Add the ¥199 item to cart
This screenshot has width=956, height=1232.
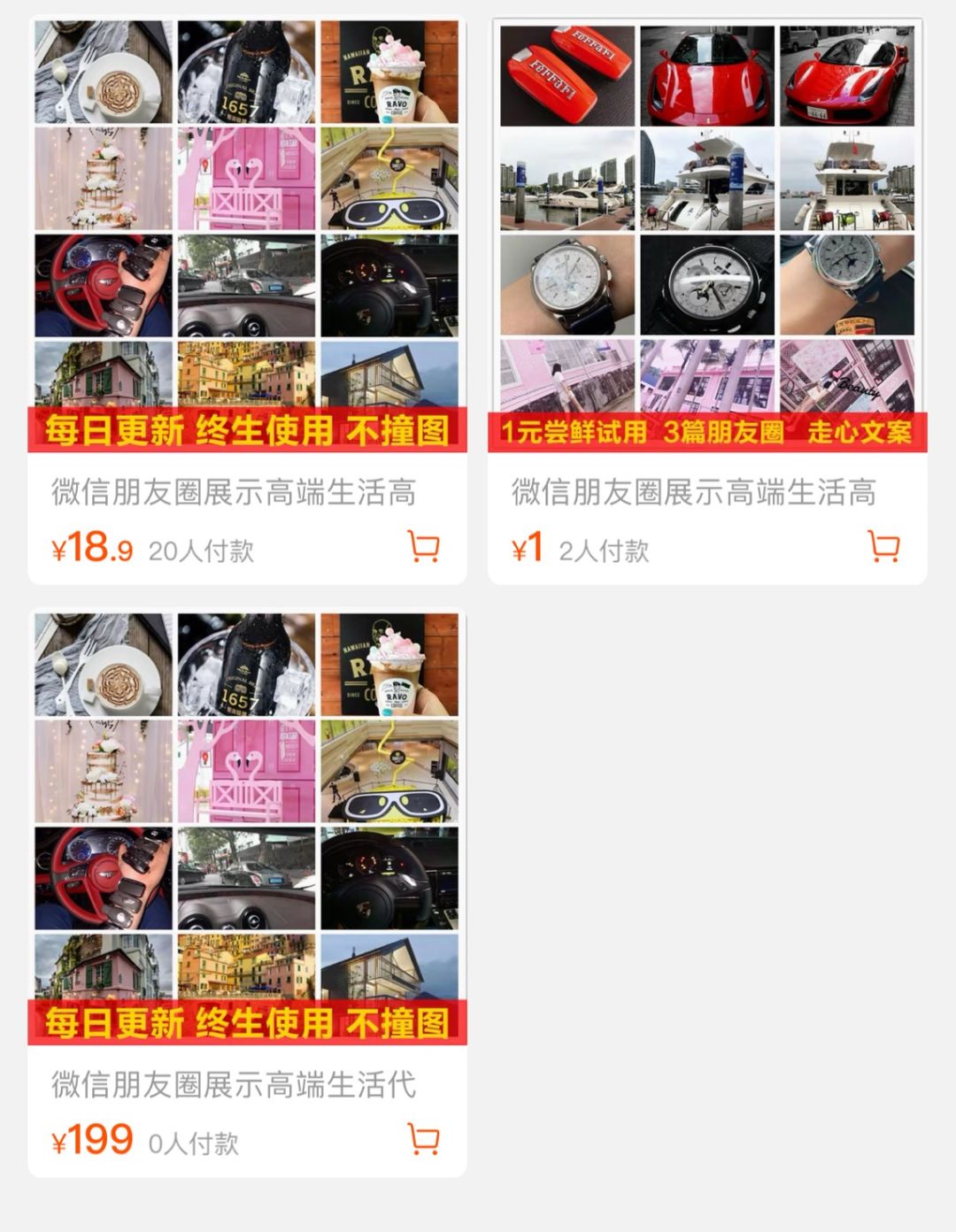[424, 1139]
